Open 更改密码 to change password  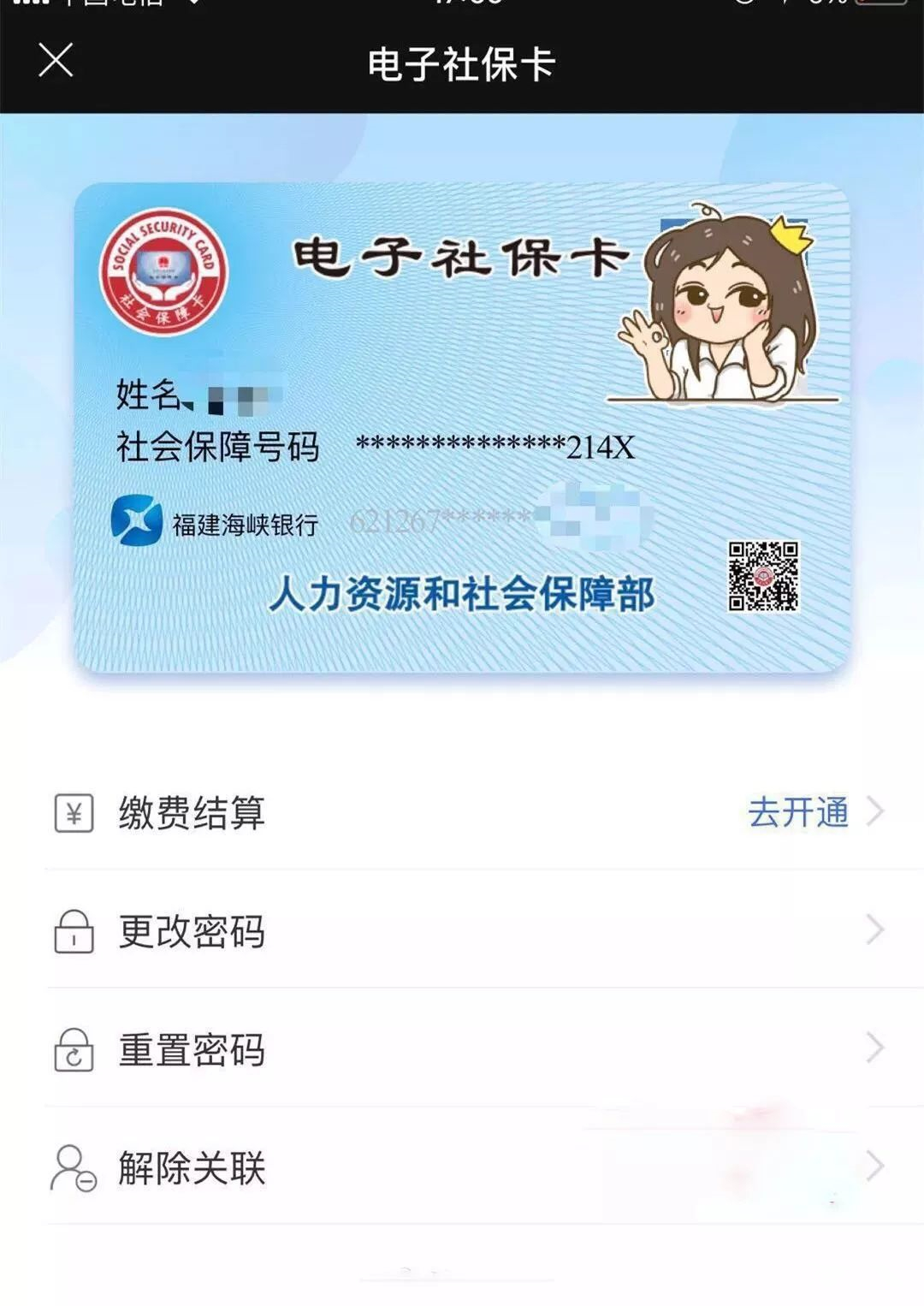pos(192,931)
